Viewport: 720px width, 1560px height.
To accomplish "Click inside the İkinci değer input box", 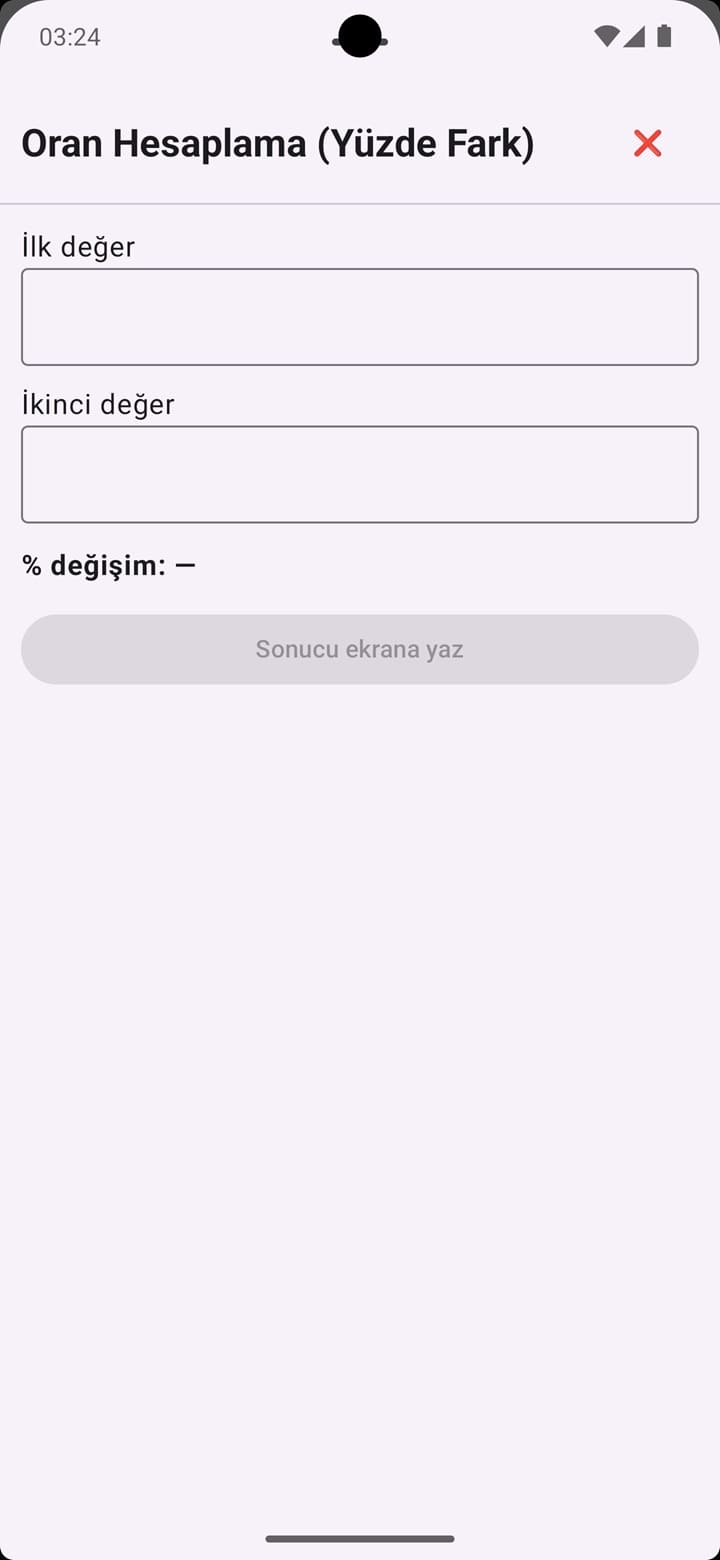I will click(x=360, y=474).
